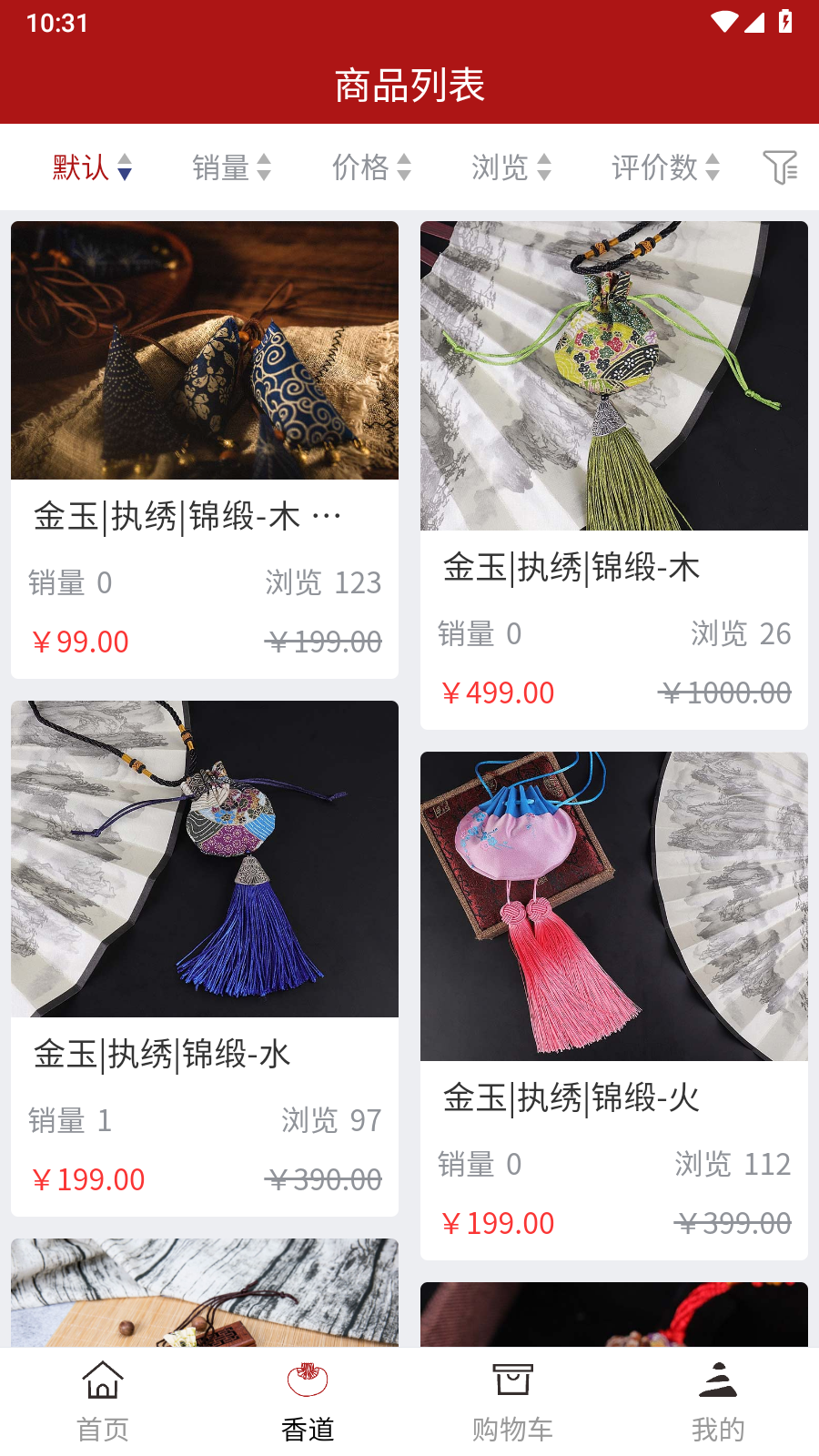The width and height of the screenshot is (819, 1456).
Task: Open the 购物车 tab
Action: pos(512,1401)
